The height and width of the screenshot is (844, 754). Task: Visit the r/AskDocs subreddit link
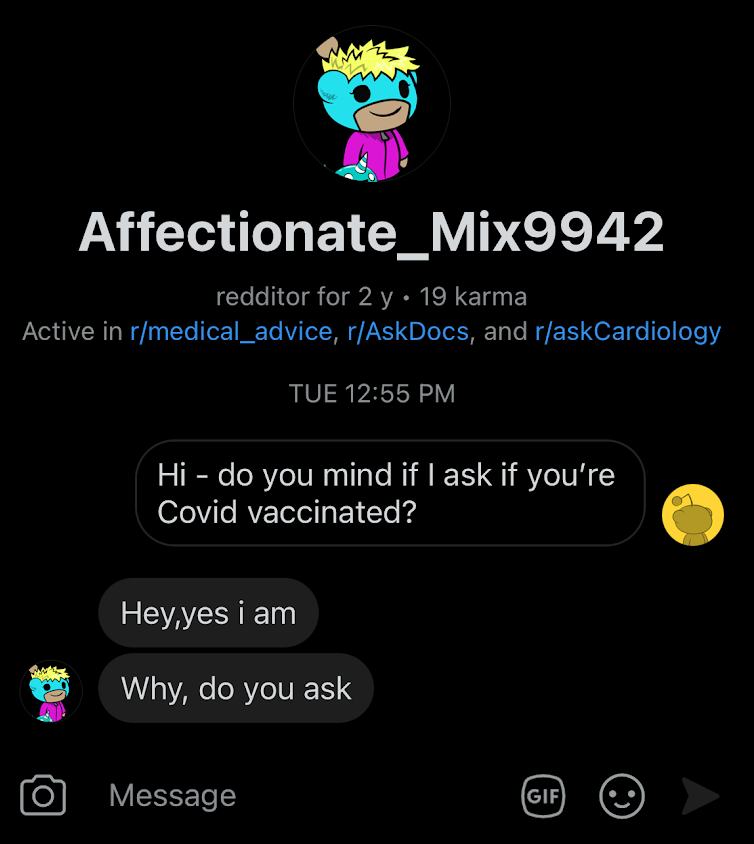point(408,331)
